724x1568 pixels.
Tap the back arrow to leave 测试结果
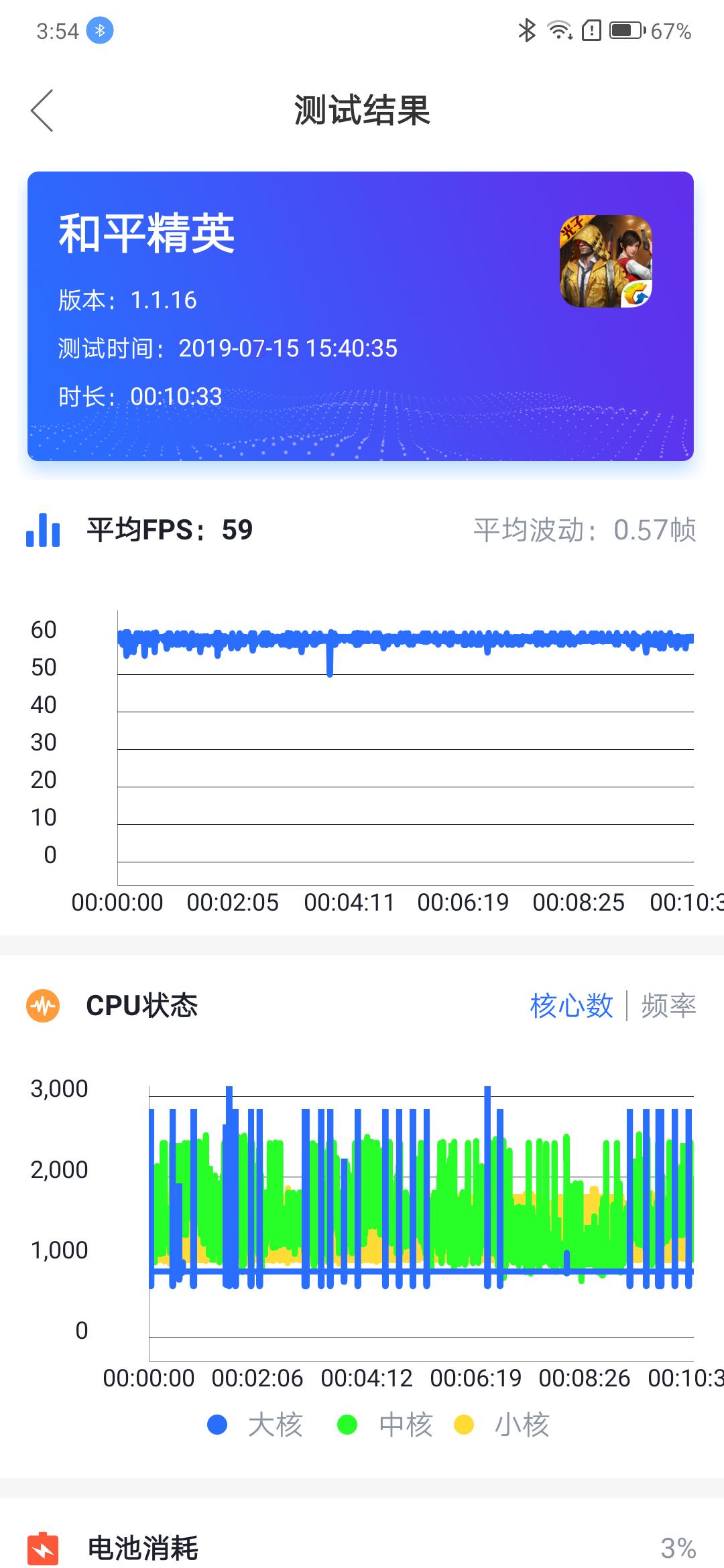40,111
